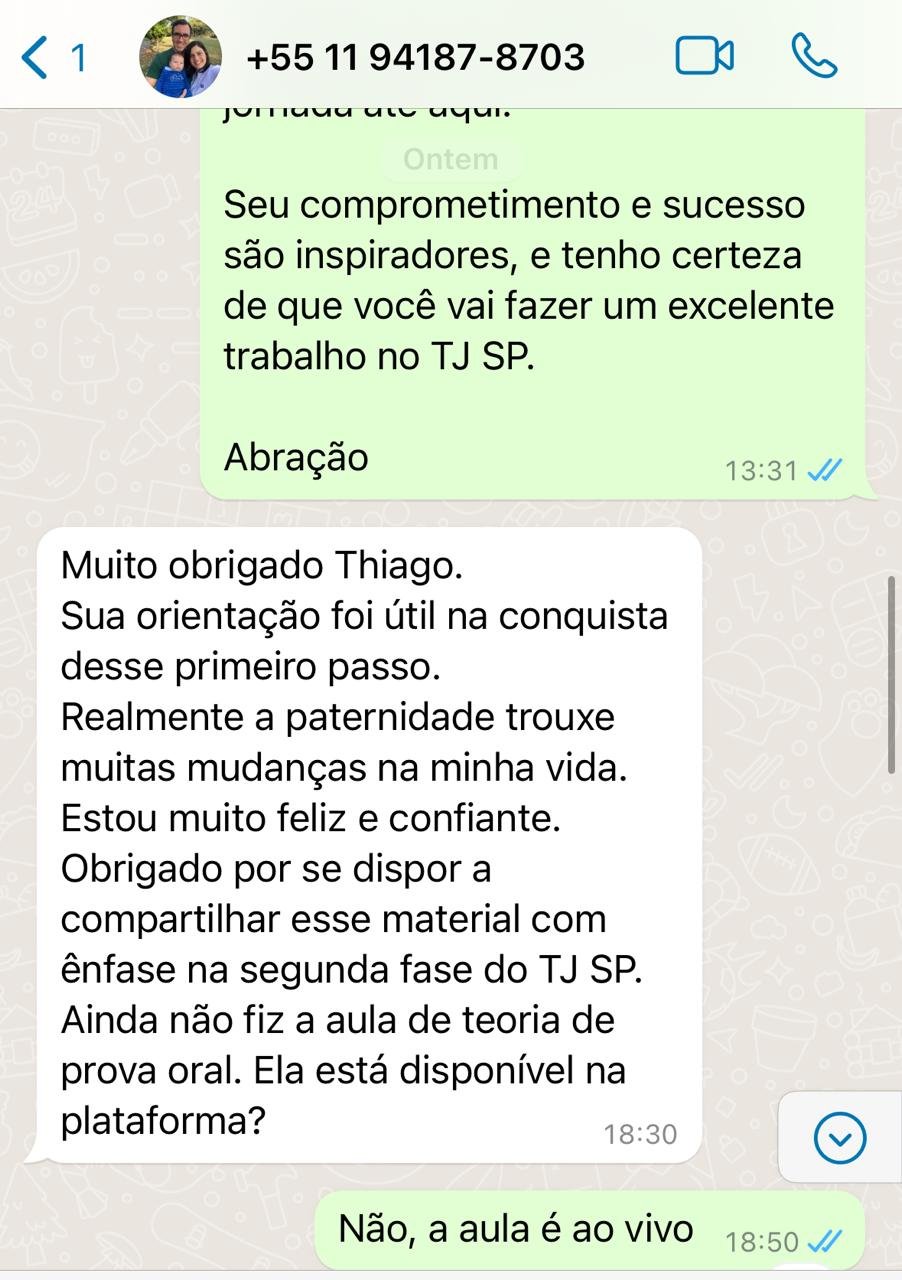Open contact info for +55 11 94187-8703
This screenshot has height=1280, width=902.
[x=415, y=57]
